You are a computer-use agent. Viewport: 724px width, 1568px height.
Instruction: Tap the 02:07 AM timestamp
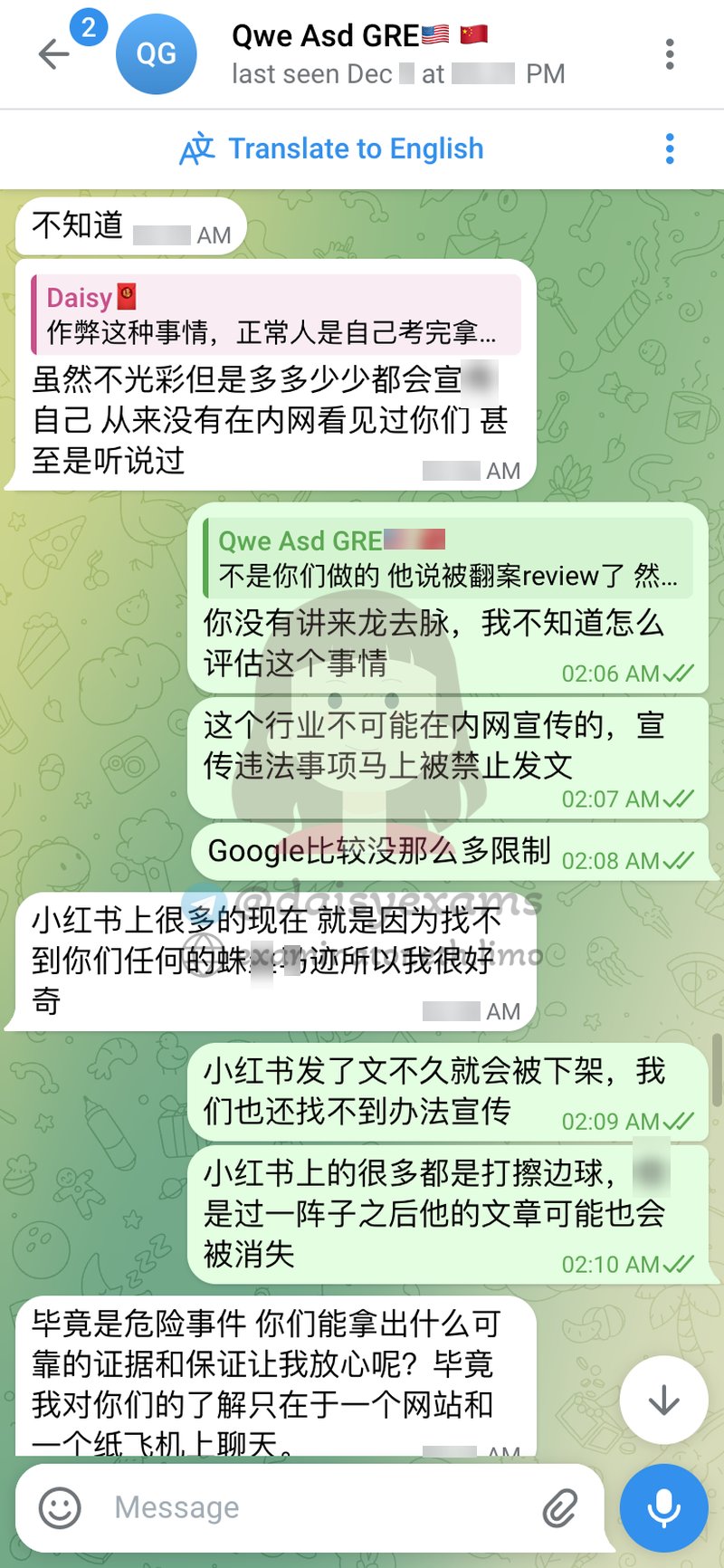coord(612,798)
